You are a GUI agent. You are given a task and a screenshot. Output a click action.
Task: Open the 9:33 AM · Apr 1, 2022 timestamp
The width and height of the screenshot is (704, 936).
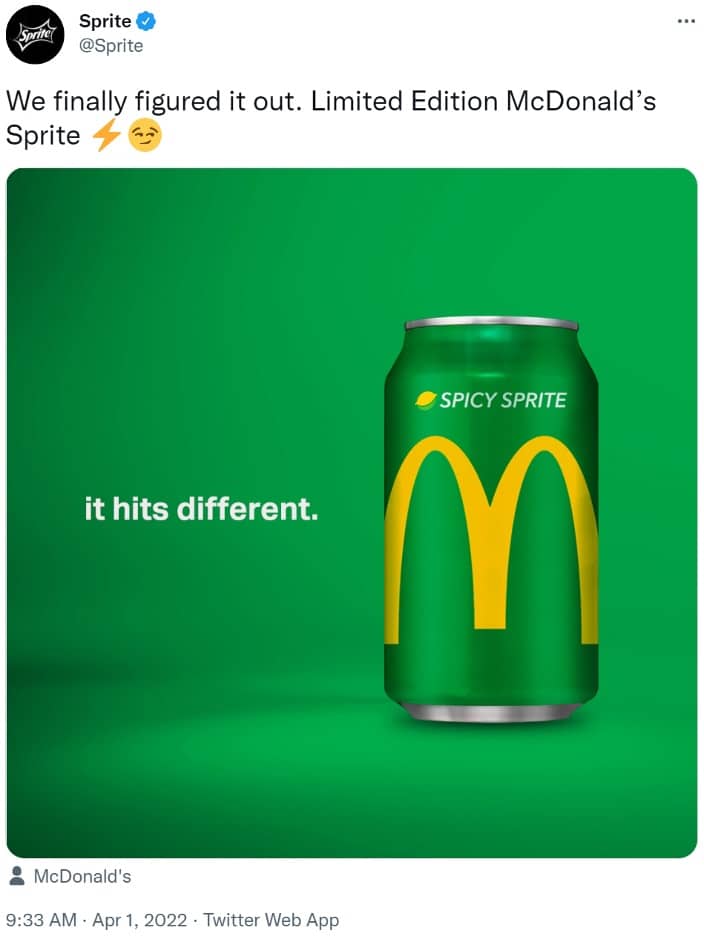(98, 920)
